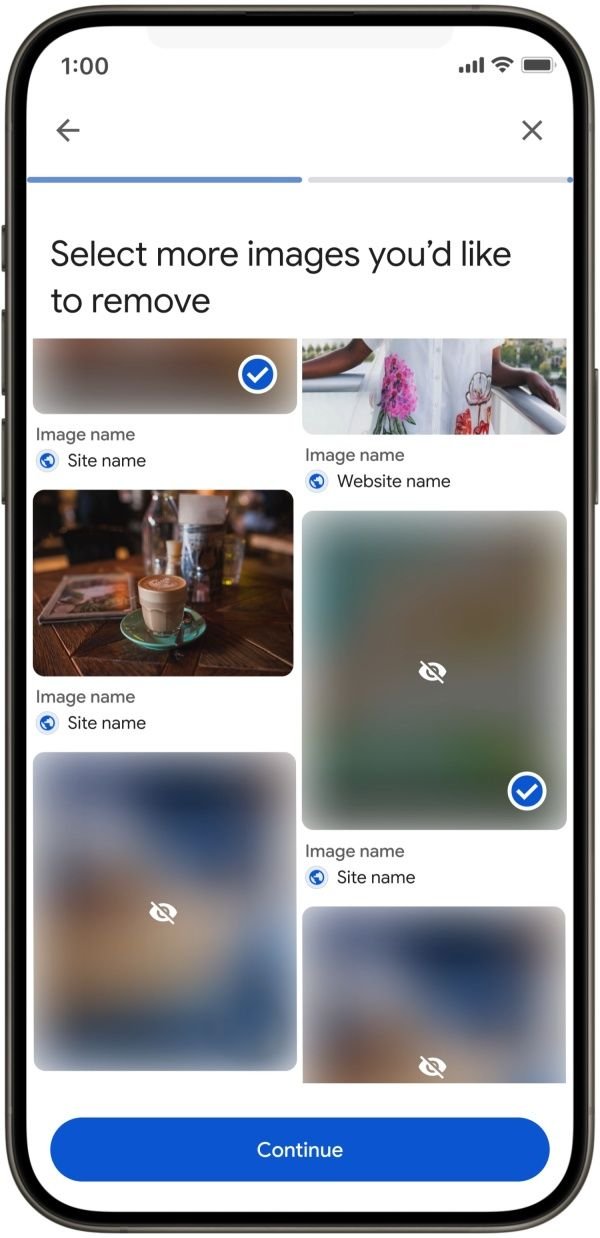Uncheck the selected blurred green image
This screenshot has height=1238, width=600.
coord(527,792)
